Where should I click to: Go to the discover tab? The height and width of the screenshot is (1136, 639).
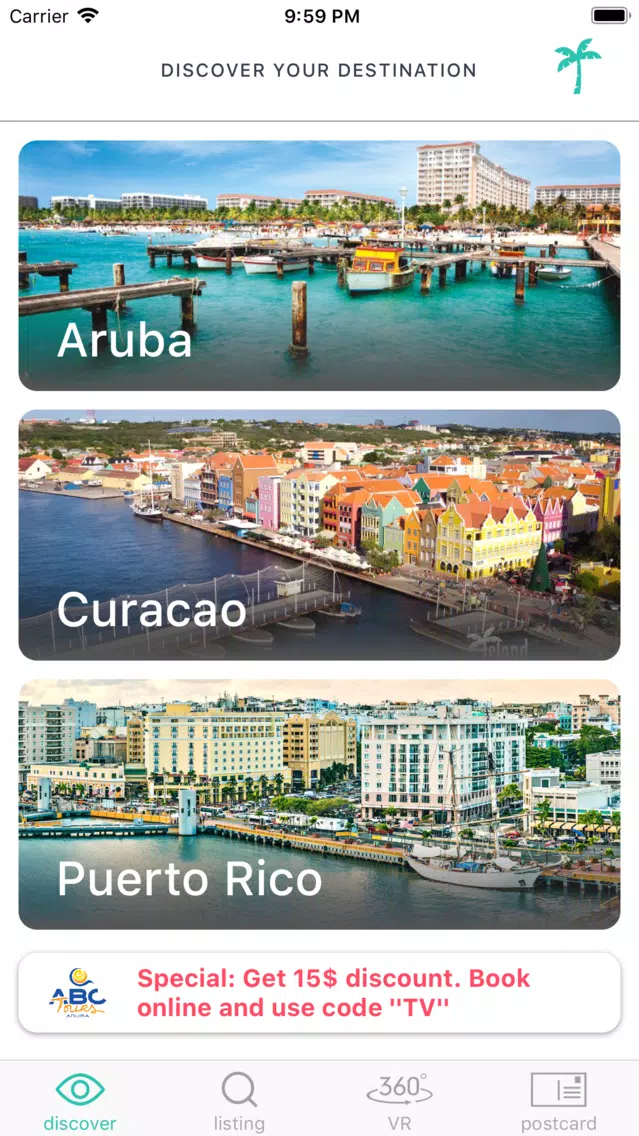coord(80,1102)
